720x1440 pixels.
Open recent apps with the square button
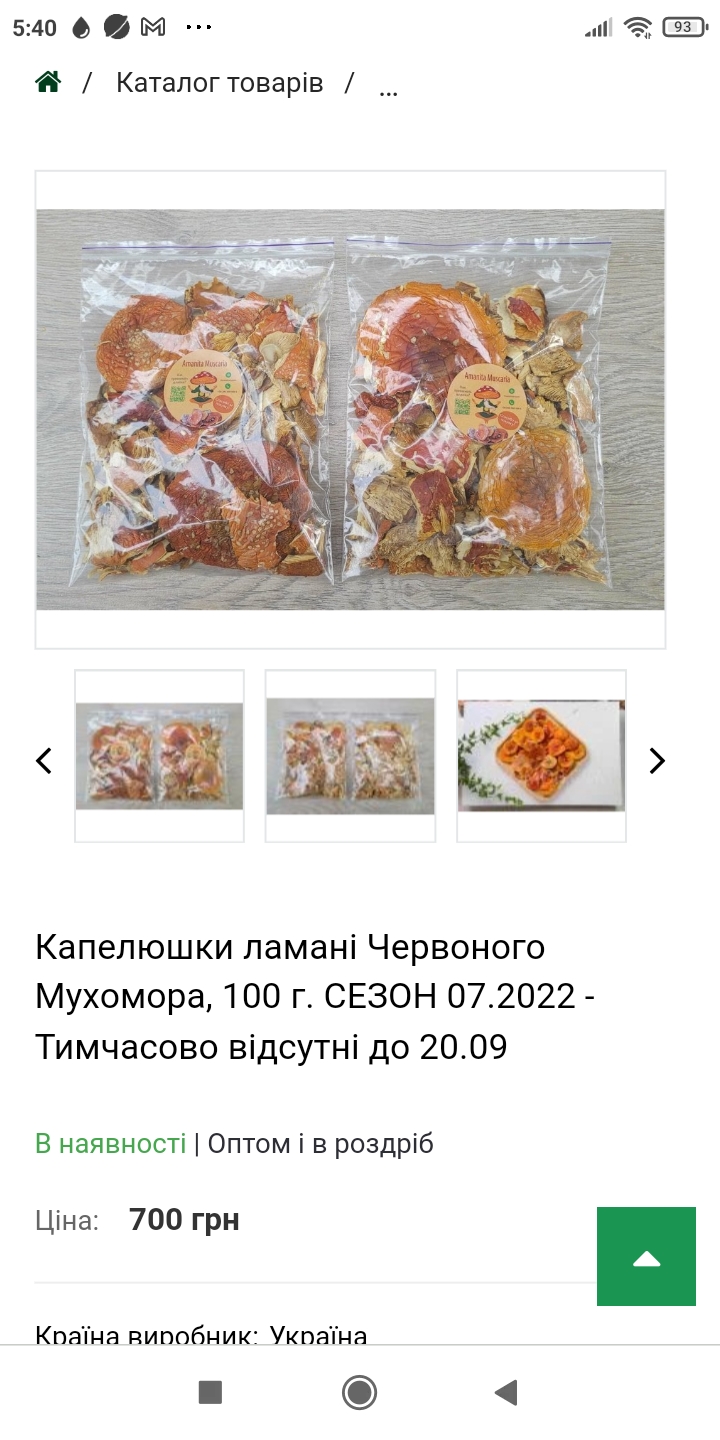(210, 1392)
